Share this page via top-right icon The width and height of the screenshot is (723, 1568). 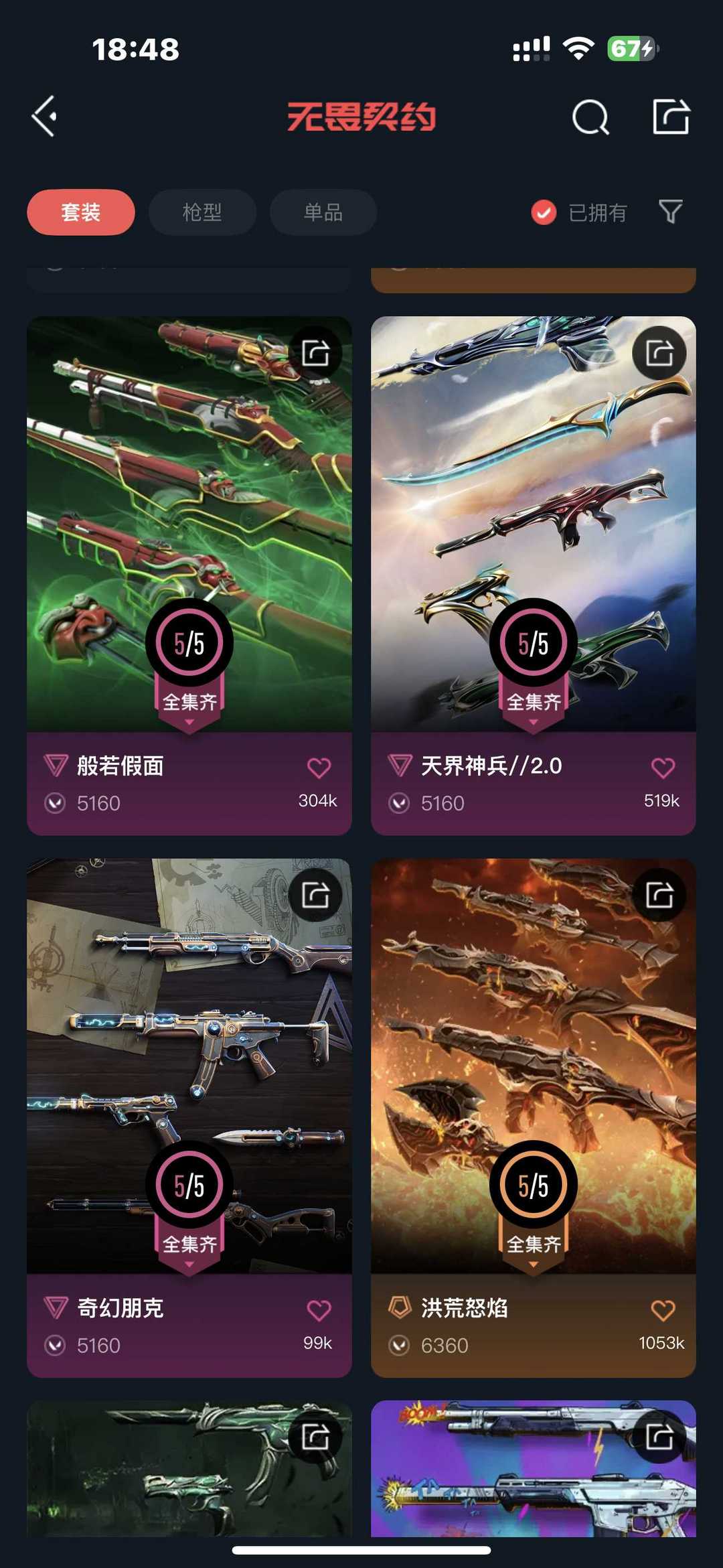coord(671,117)
